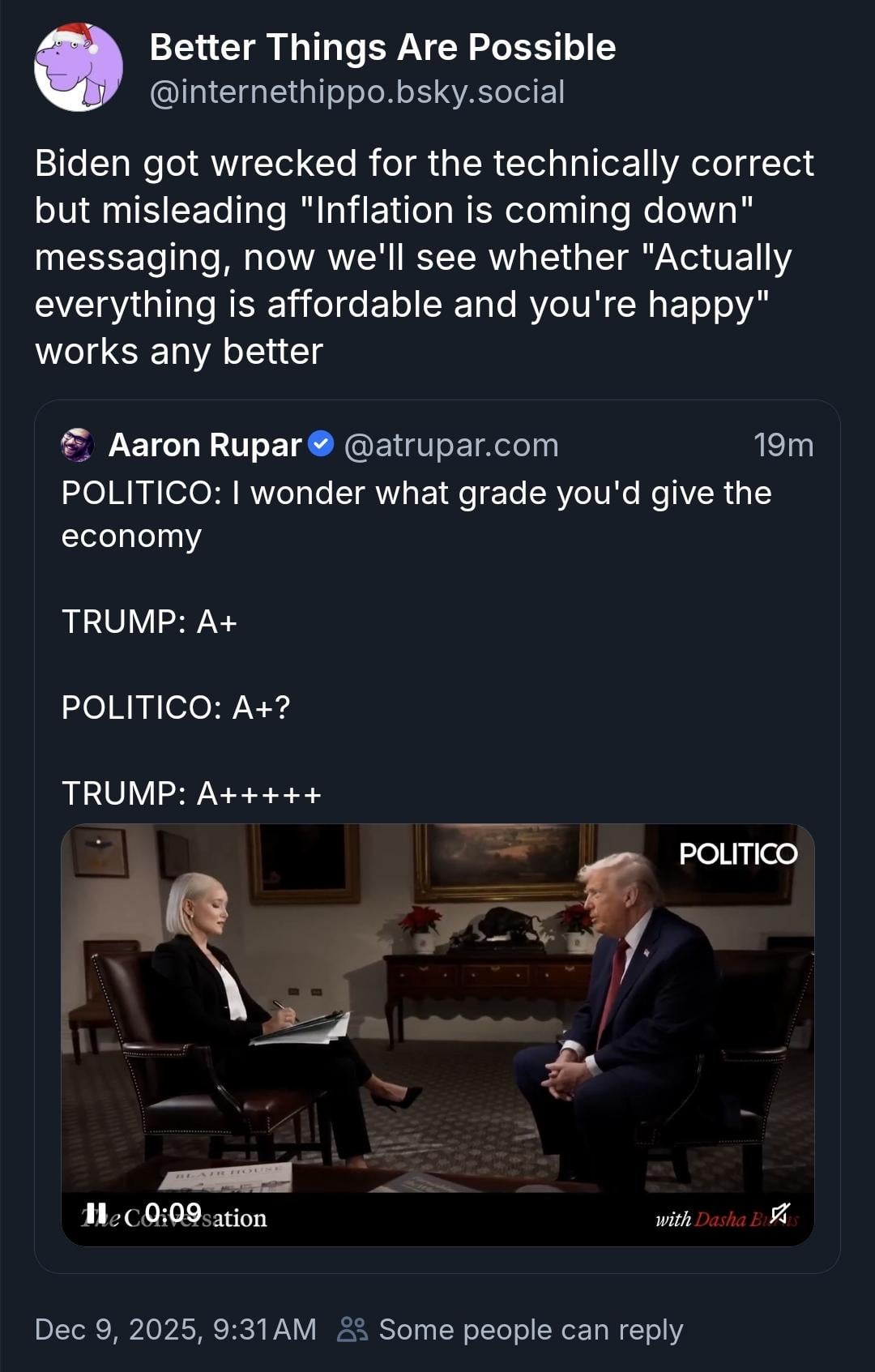Image resolution: width=875 pixels, height=1372 pixels.
Task: View Aaron Rupar's profile from his avatar
Action: pyautogui.click(x=78, y=445)
